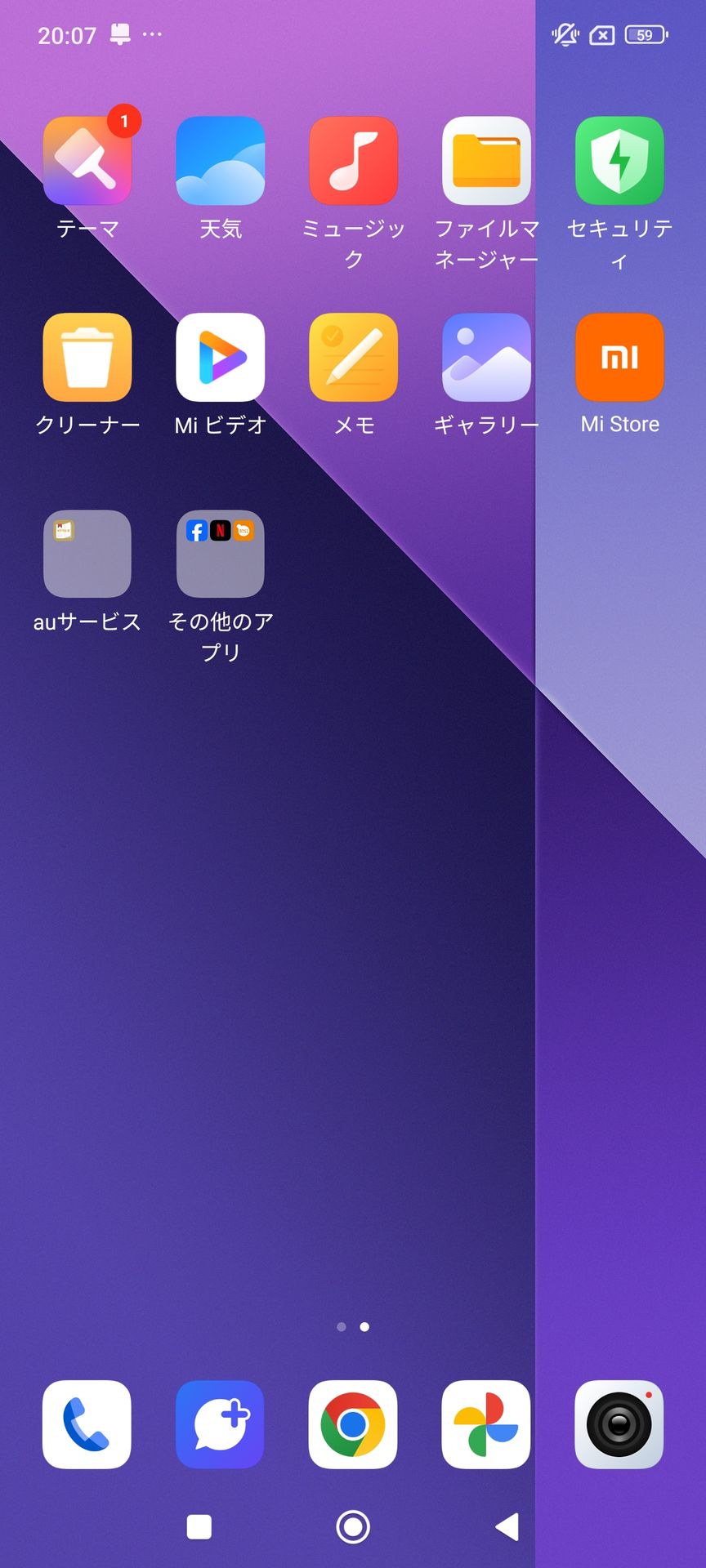Open ファイルマネージャー file manager
This screenshot has height=1568, width=706.
pyautogui.click(x=486, y=161)
